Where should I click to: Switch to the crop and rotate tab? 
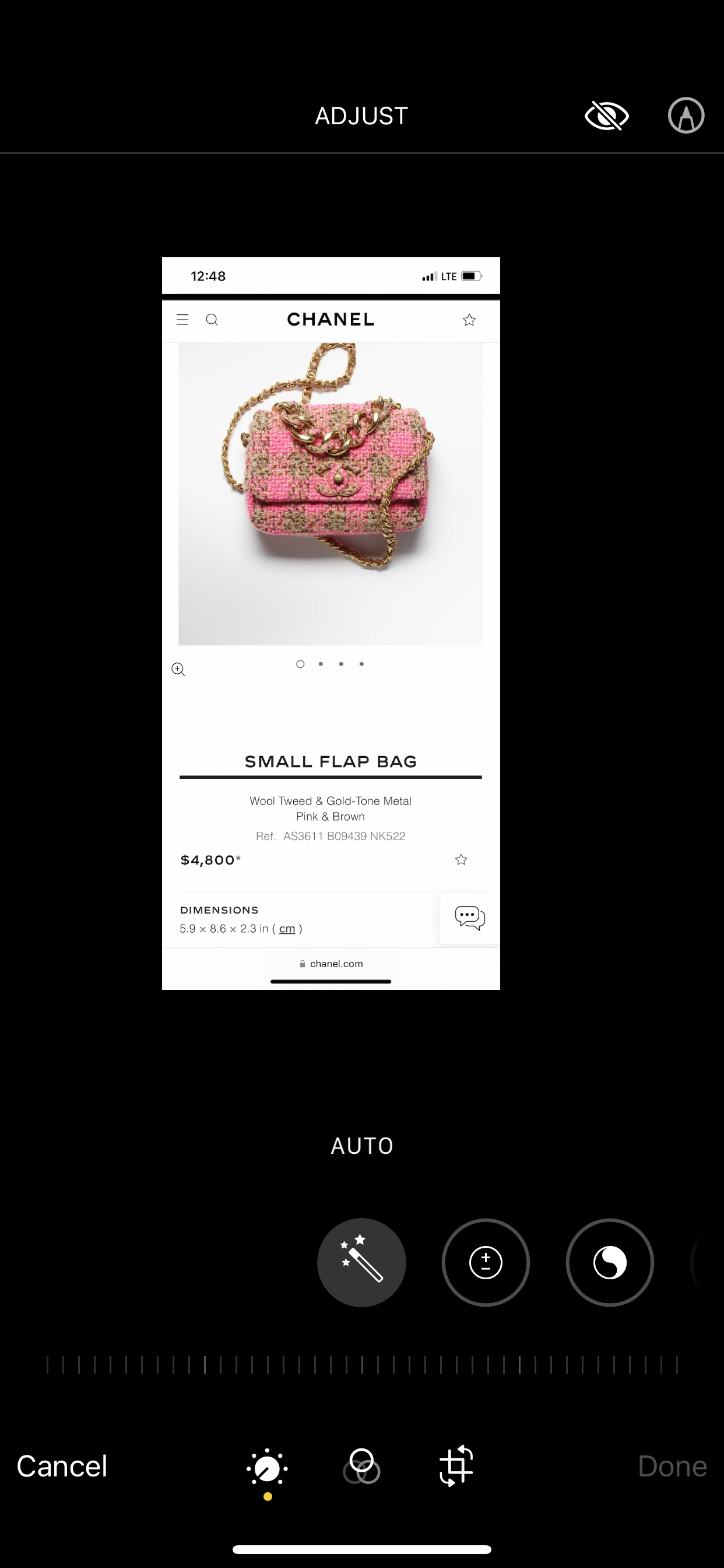(456, 1466)
